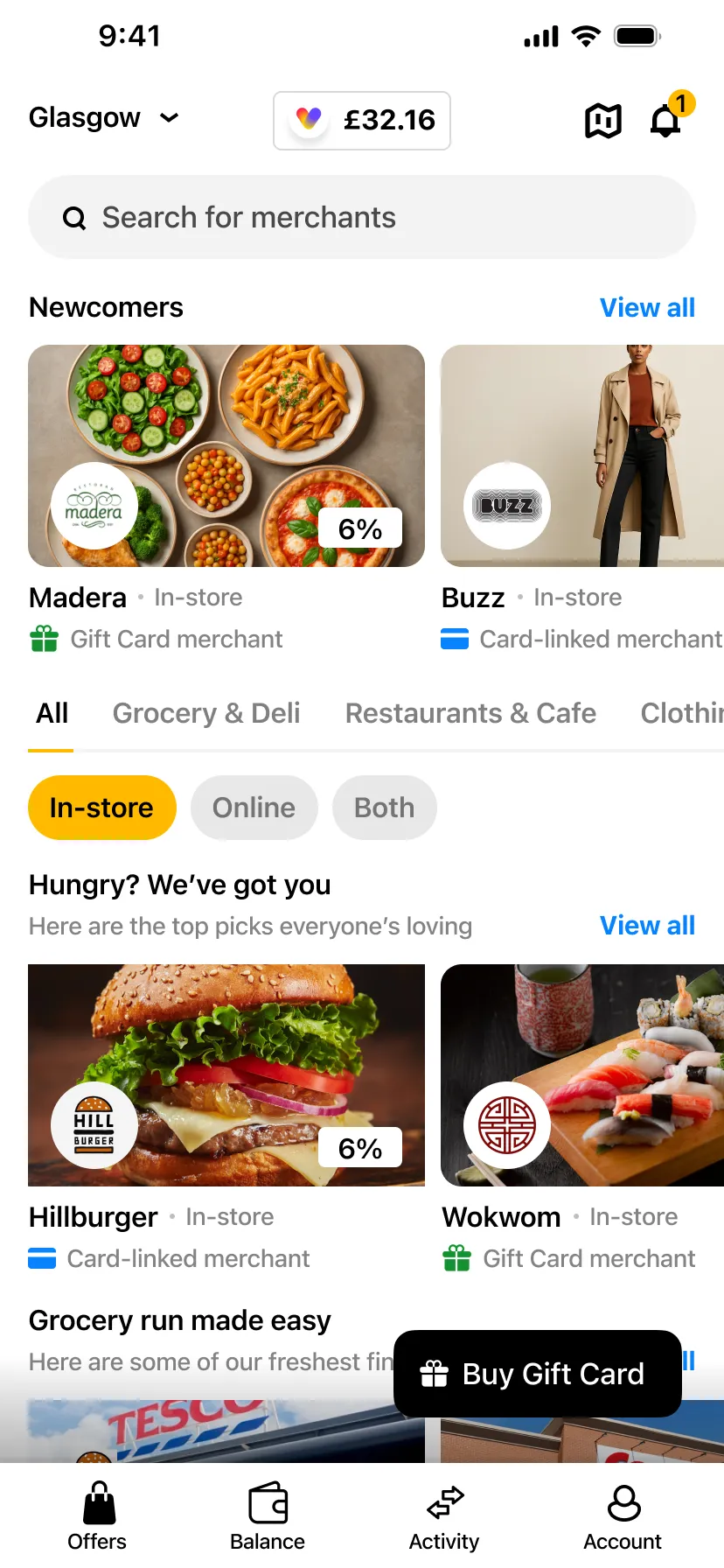Open the £32.16 balance pill
Viewport: 724px width, 1568px height.
(x=362, y=120)
